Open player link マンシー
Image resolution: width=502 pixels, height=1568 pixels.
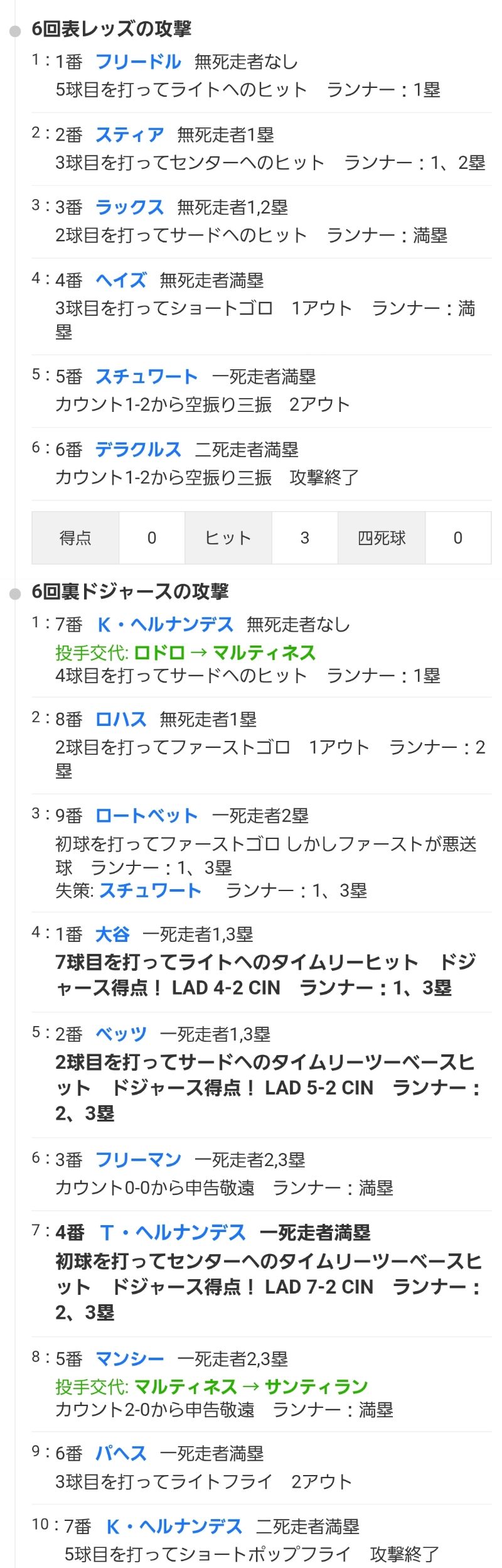(x=129, y=1359)
